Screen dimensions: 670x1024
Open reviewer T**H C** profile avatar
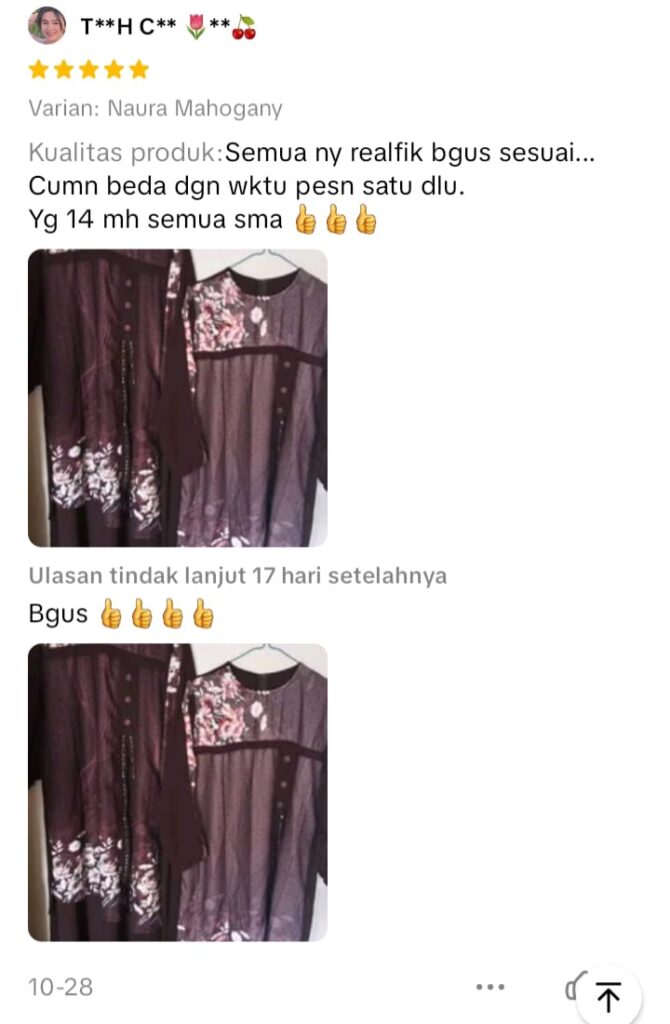(x=47, y=26)
